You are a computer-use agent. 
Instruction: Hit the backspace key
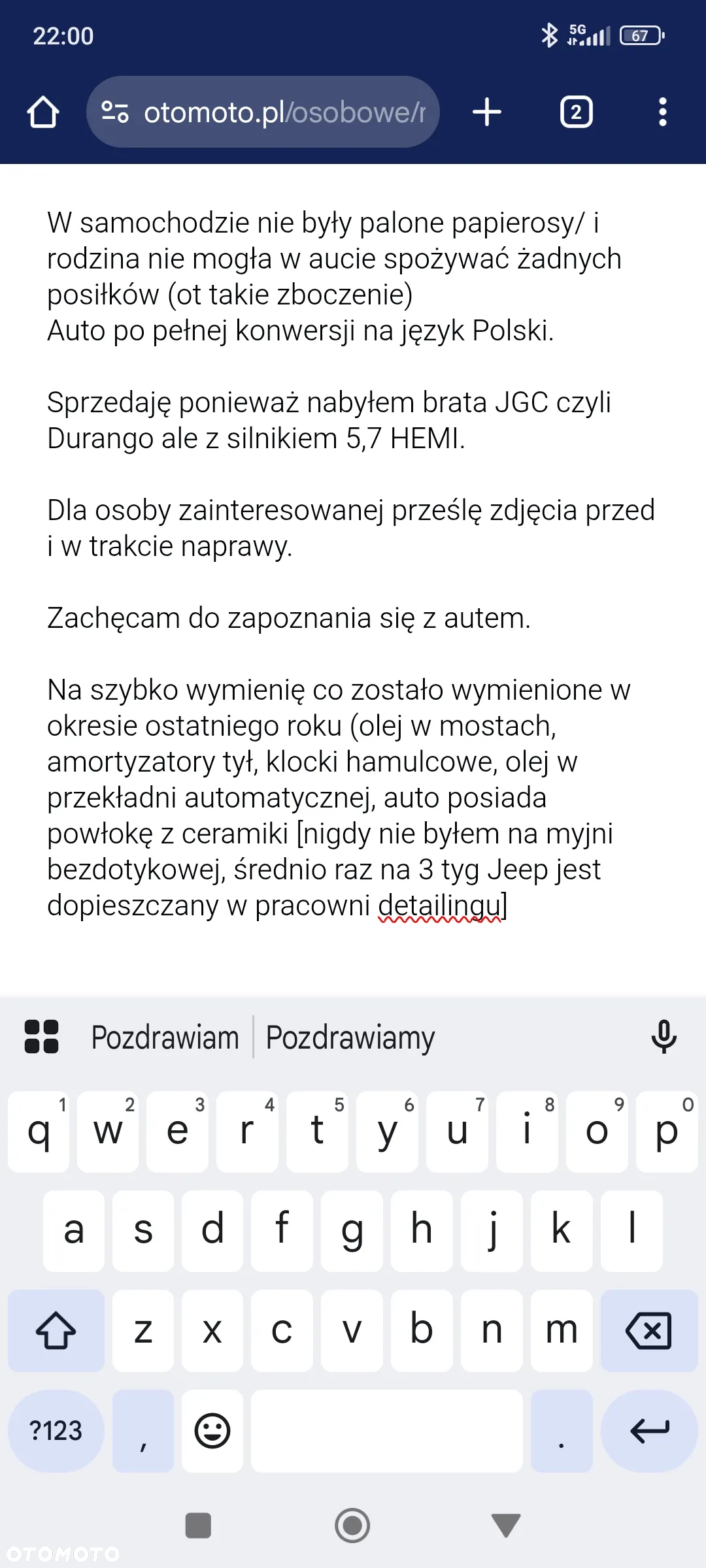(648, 1330)
